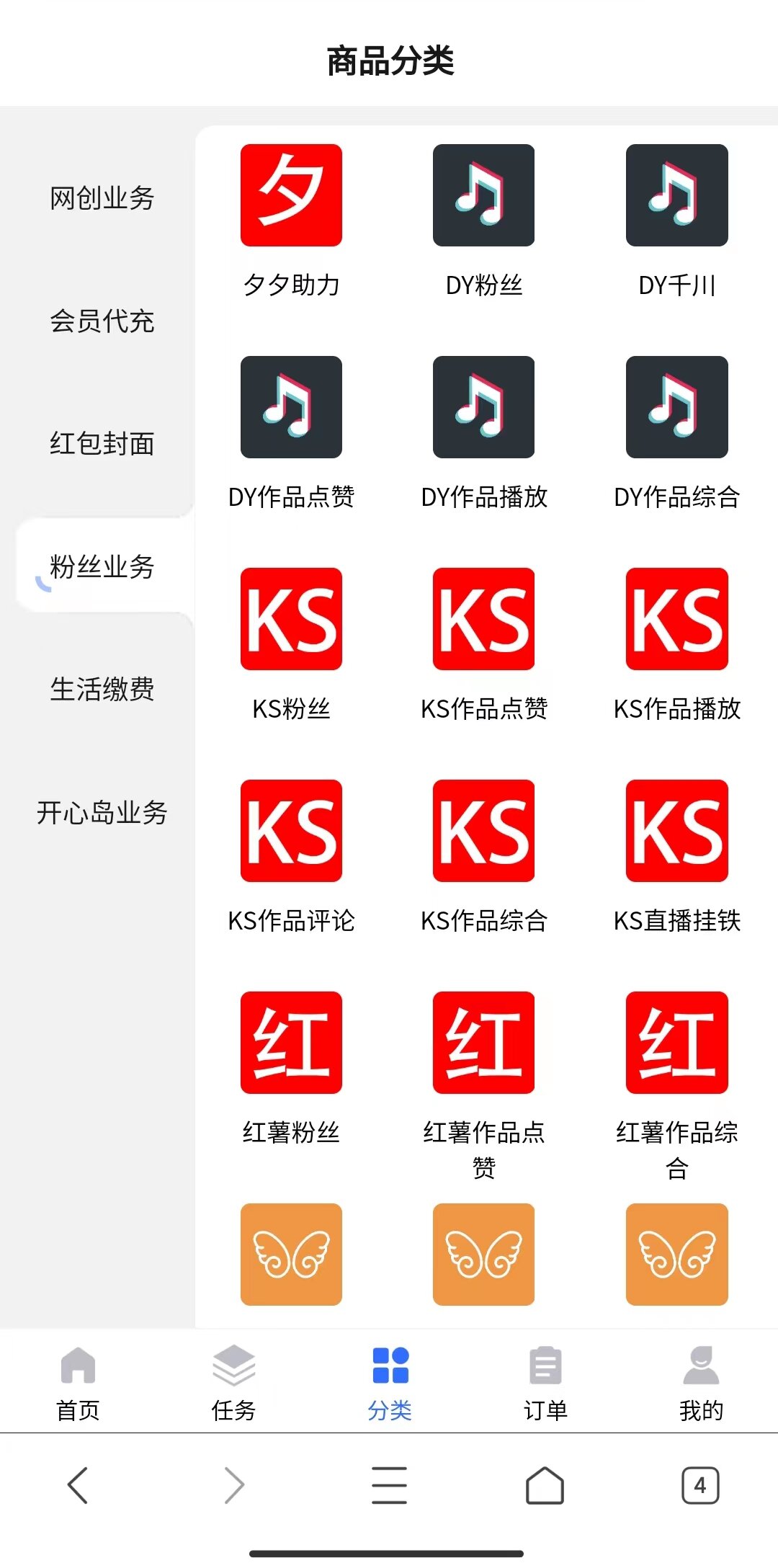Open DY千川 service
The height and width of the screenshot is (1568, 778).
point(678,196)
